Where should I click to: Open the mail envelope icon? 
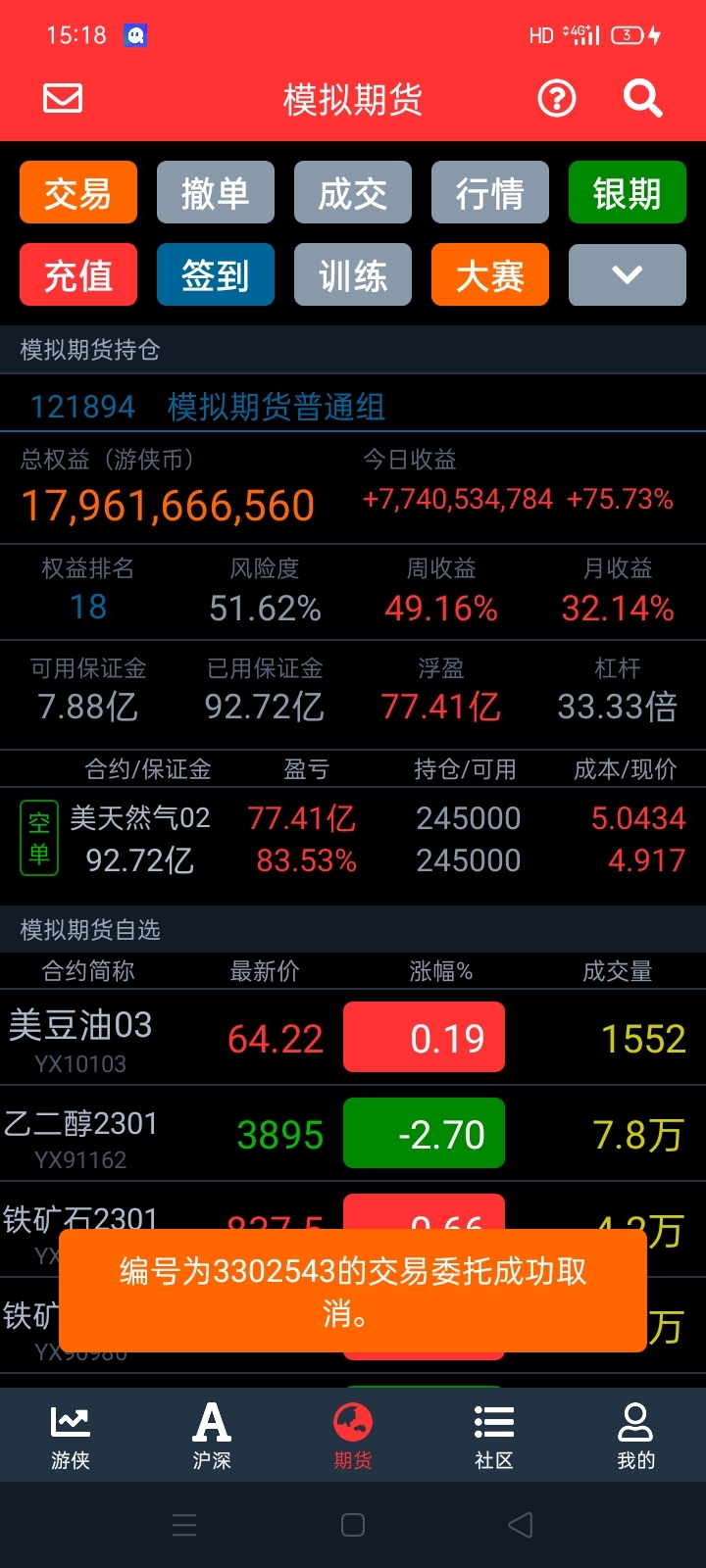tap(63, 98)
